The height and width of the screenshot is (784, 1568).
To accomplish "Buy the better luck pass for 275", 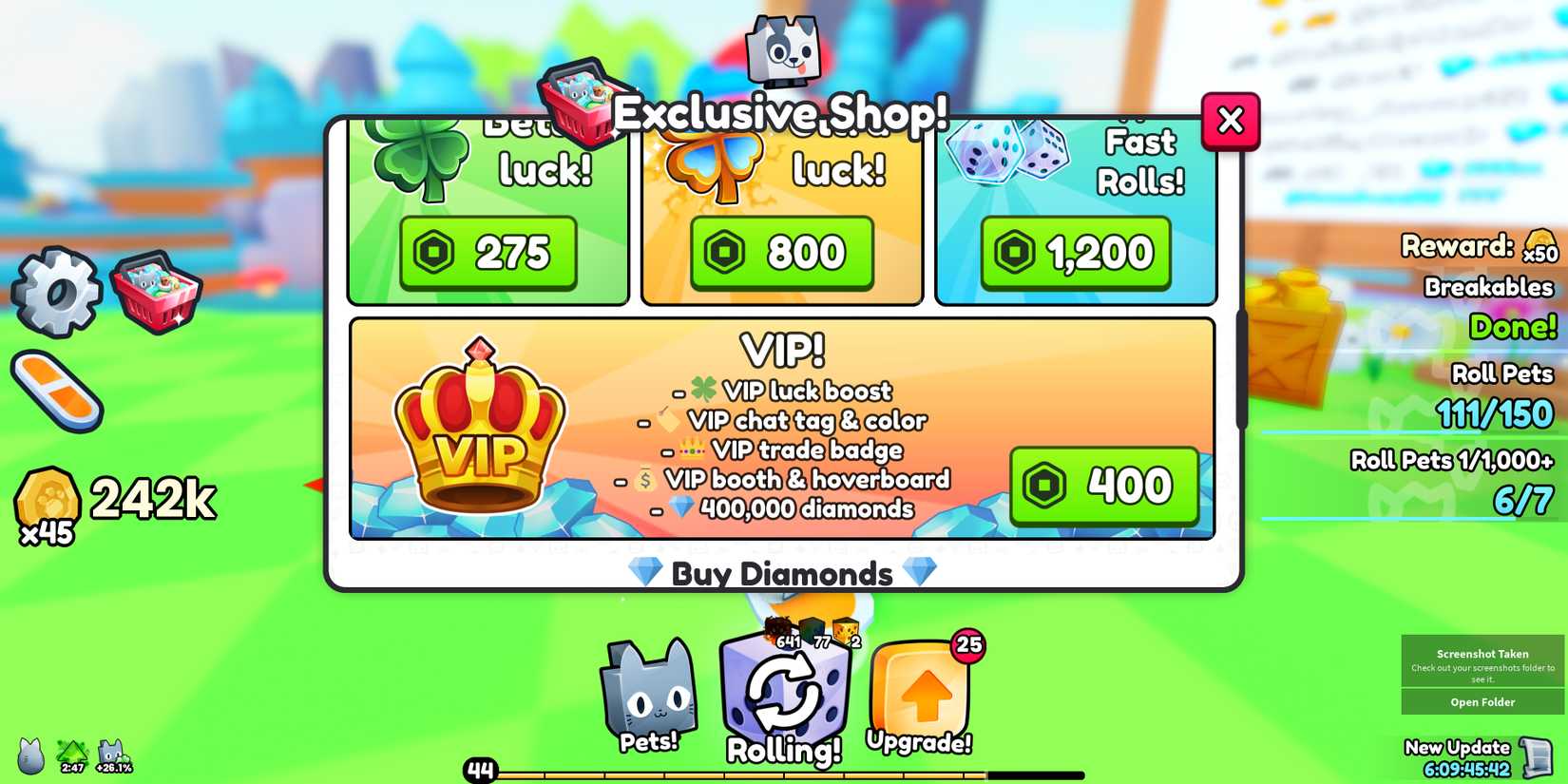I will click(x=488, y=253).
